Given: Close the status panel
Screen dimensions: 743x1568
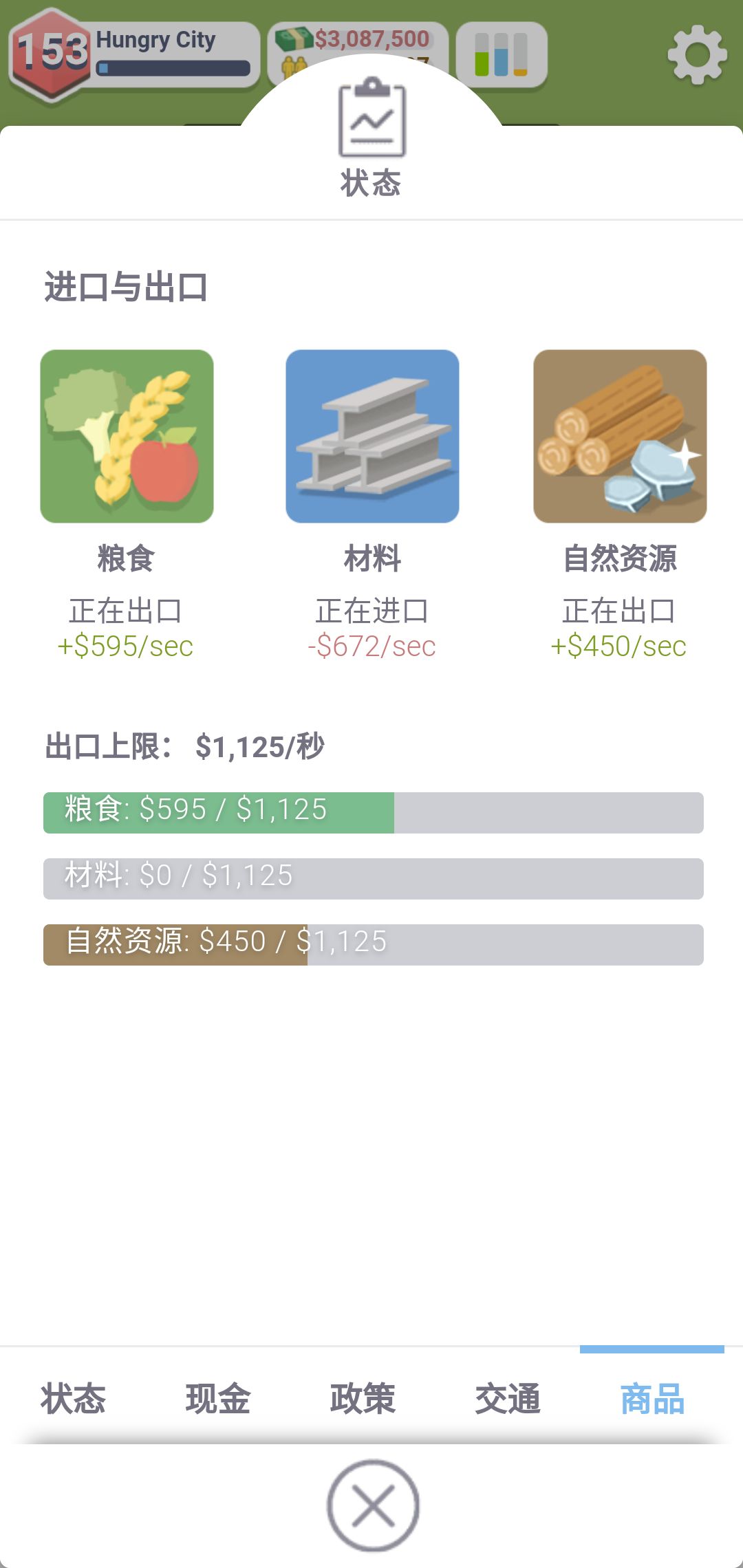Looking at the screenshot, I should coord(372,1505).
